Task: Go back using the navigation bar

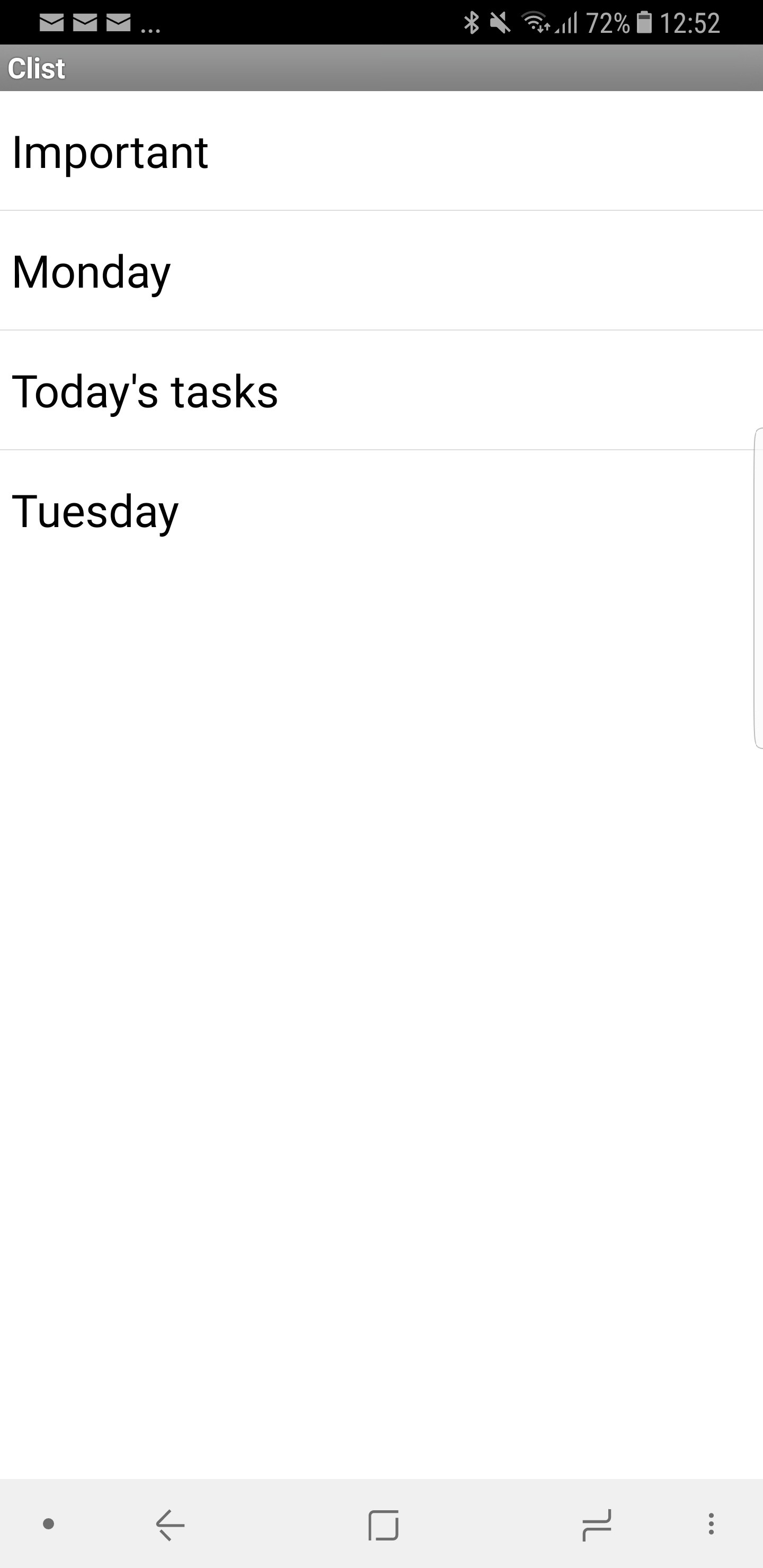Action: pos(170,1525)
